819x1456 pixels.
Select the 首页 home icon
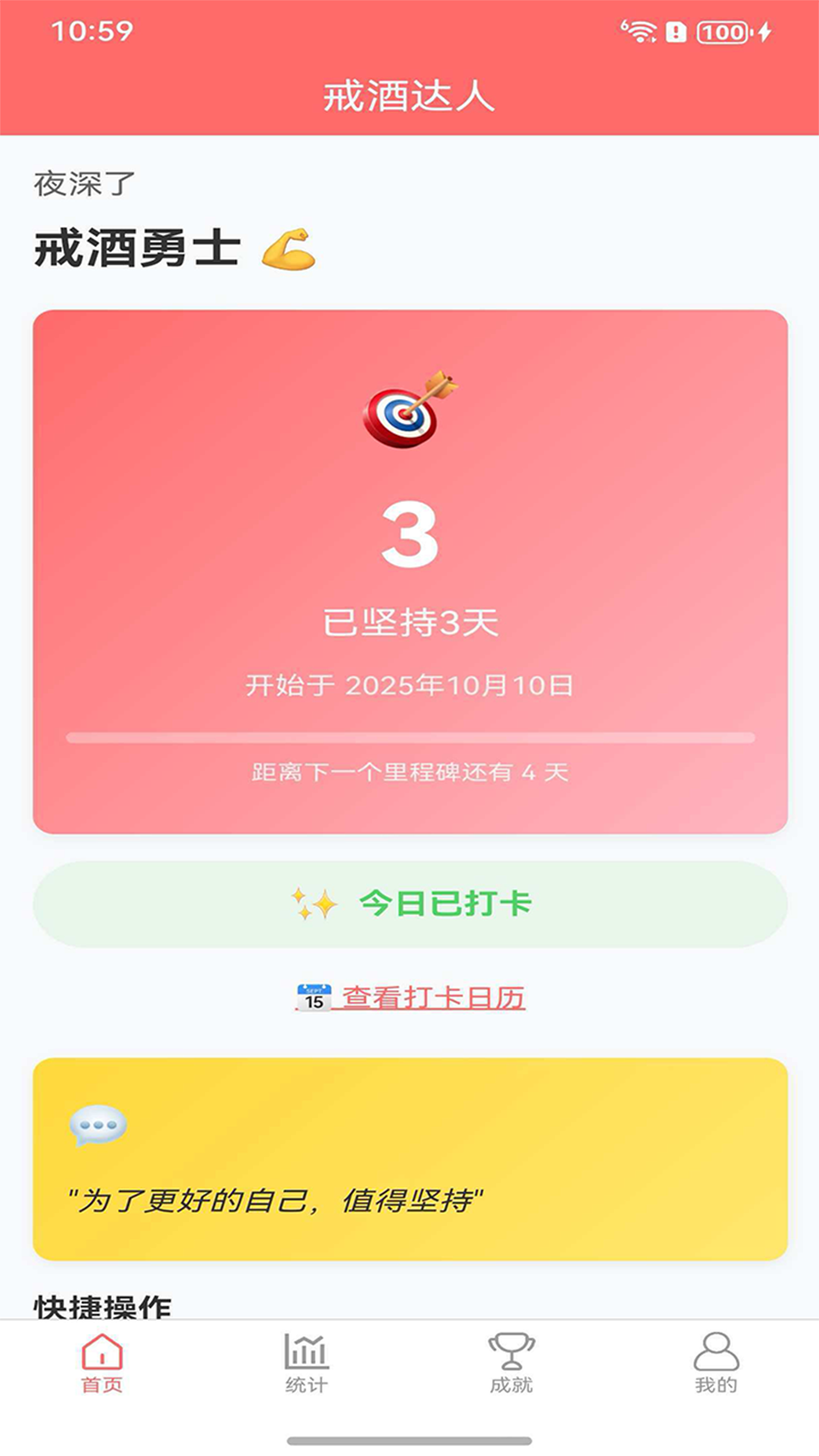coord(102,1361)
